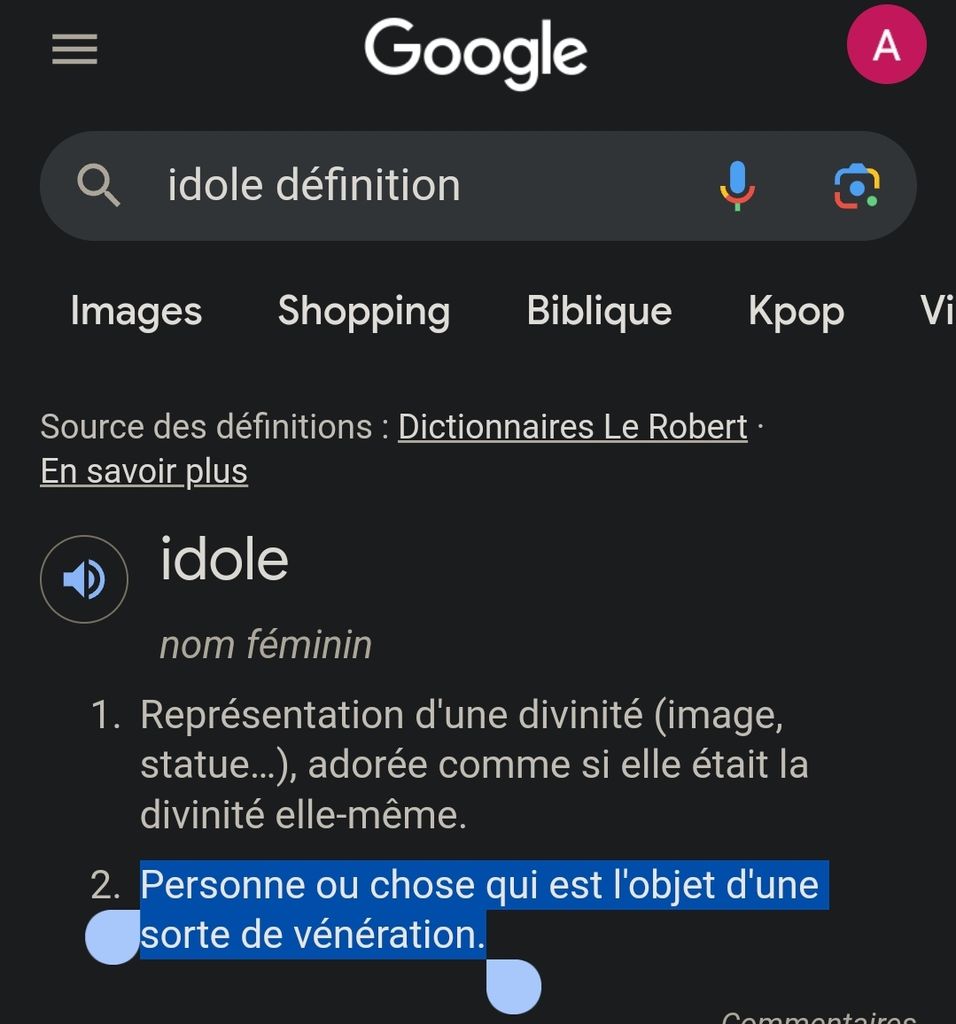
Task: Switch to the Images tab
Action: pyautogui.click(x=136, y=311)
